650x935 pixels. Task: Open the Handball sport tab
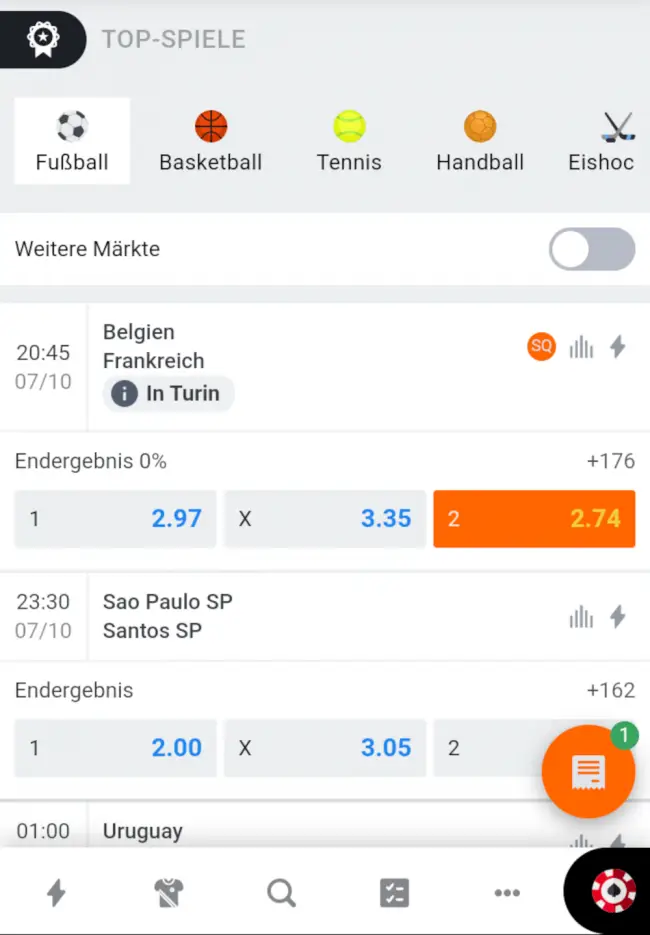480,141
